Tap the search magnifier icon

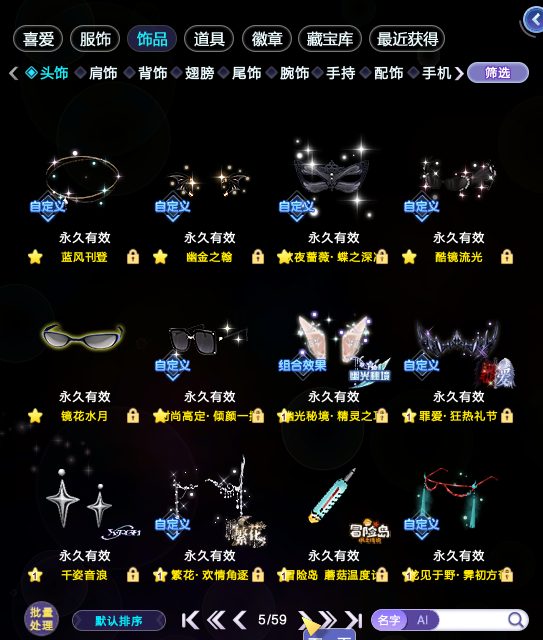click(516, 620)
